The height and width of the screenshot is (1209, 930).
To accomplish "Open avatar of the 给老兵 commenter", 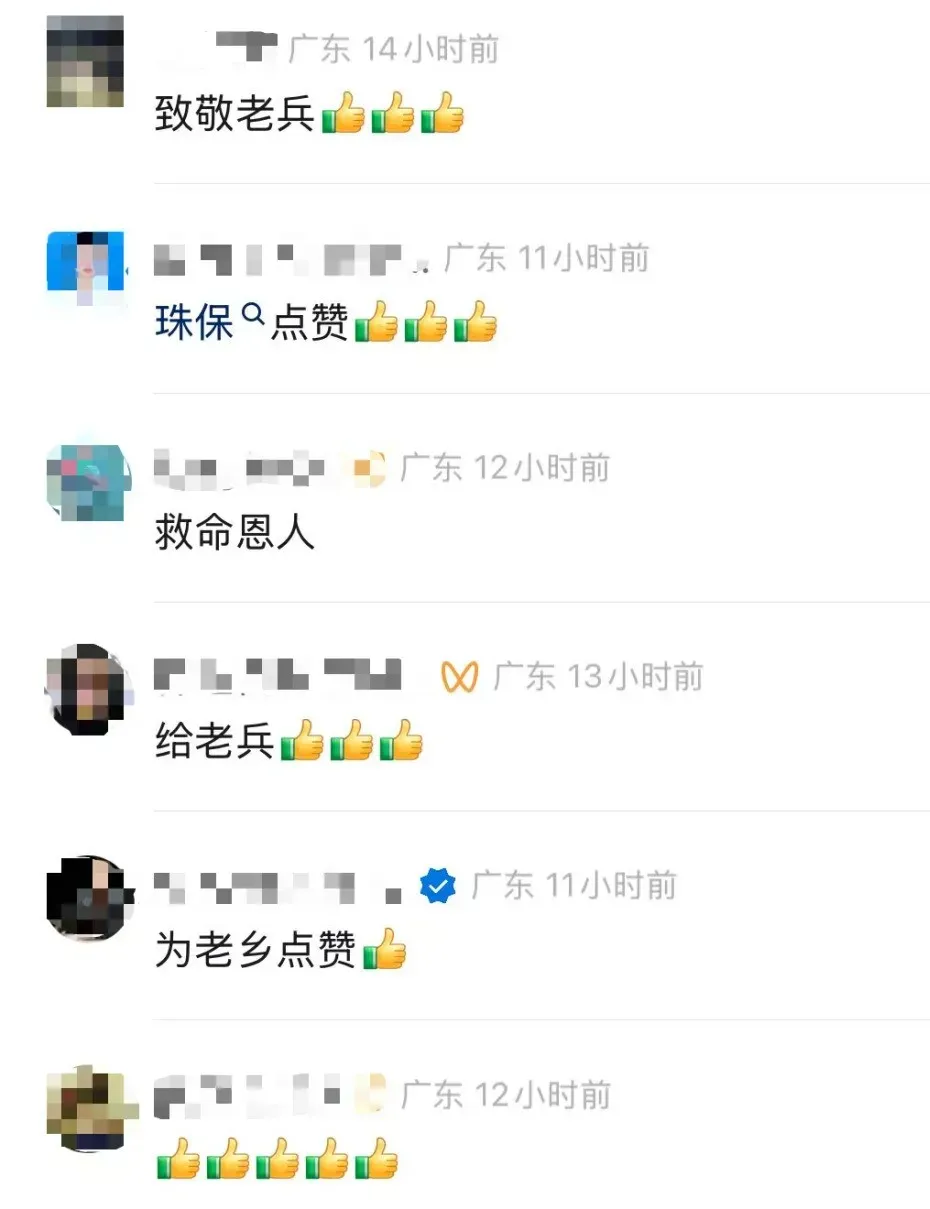I will 88,690.
